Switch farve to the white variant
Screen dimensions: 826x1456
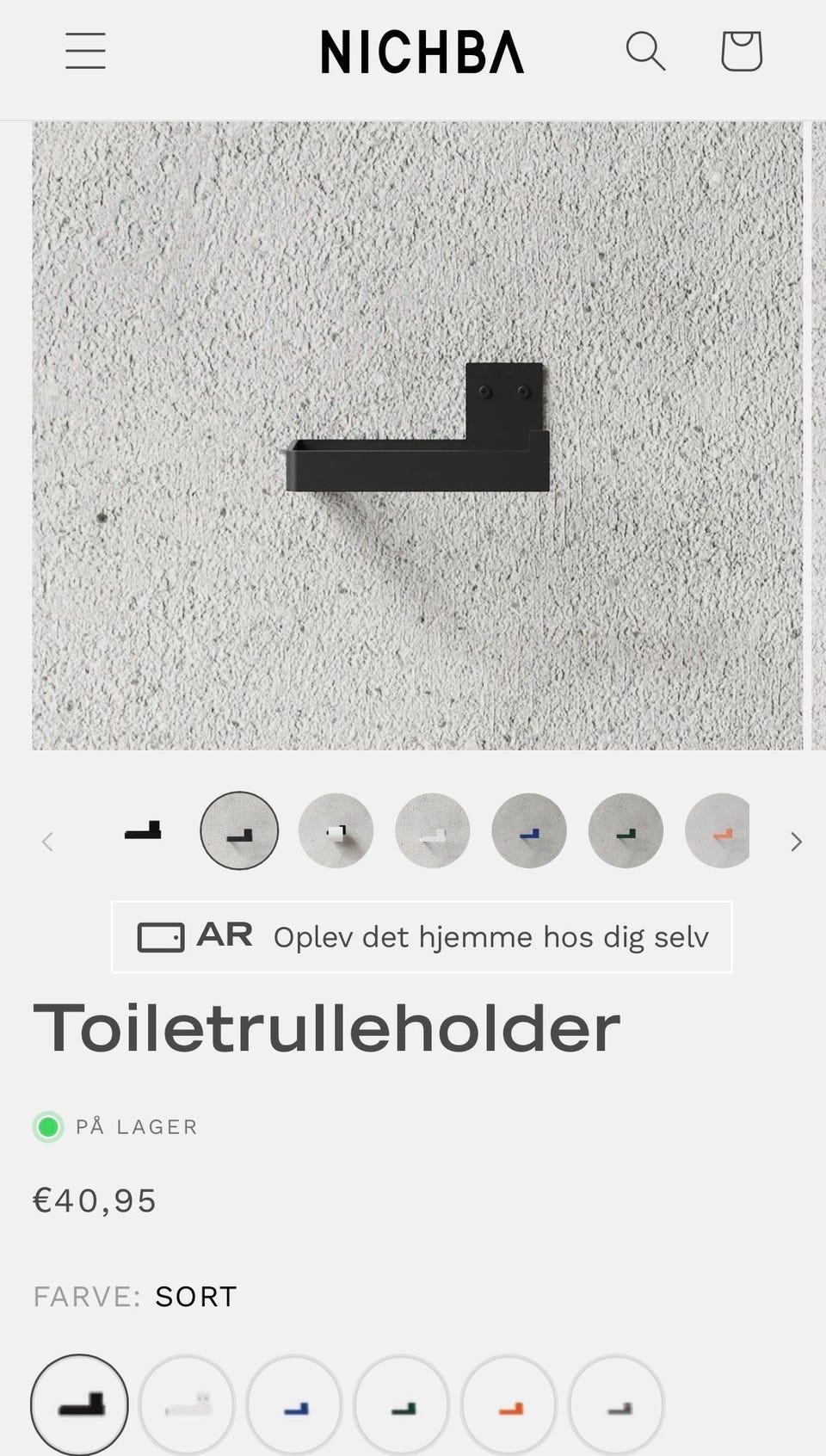tap(188, 1404)
